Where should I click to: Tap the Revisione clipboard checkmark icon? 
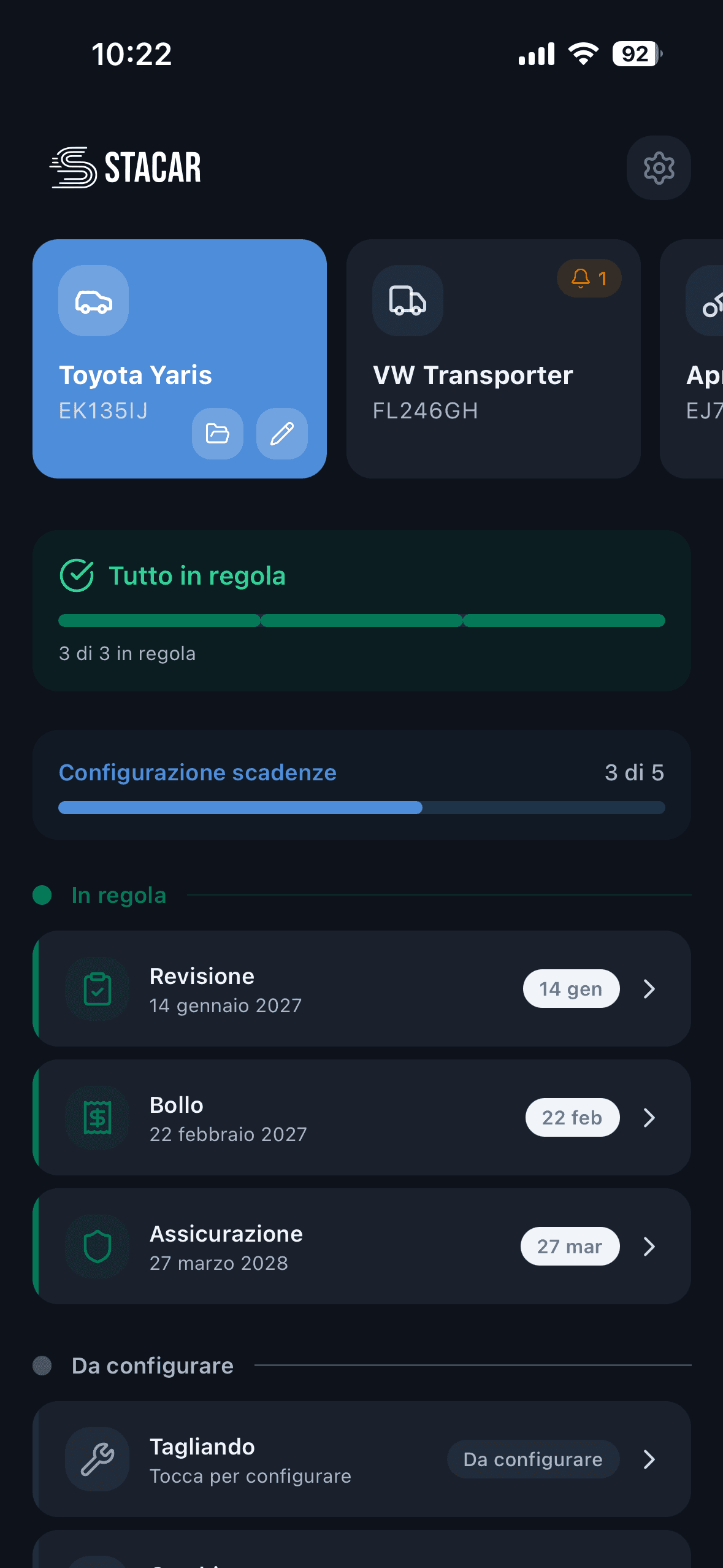(x=97, y=988)
